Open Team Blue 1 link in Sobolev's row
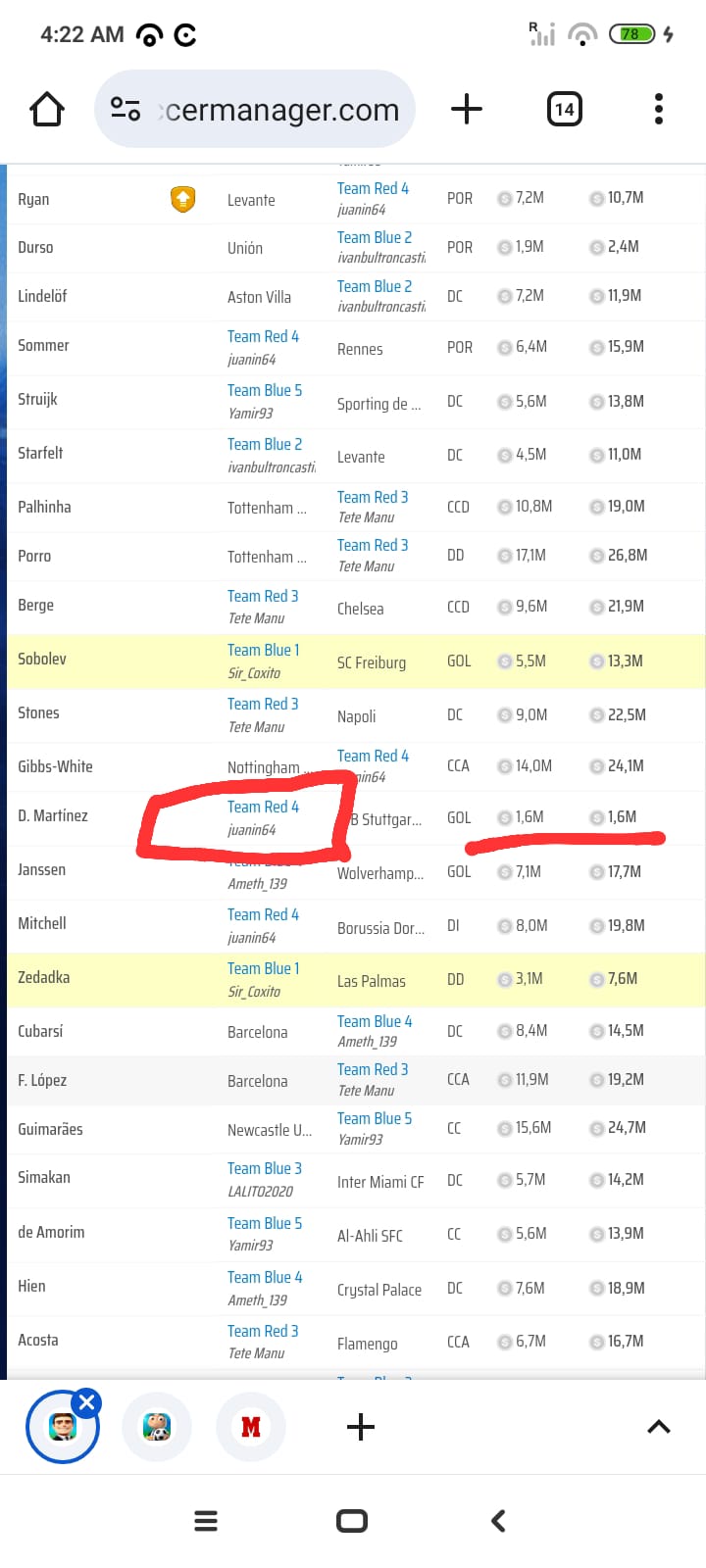Image resolution: width=706 pixels, height=1568 pixels. 264,650
